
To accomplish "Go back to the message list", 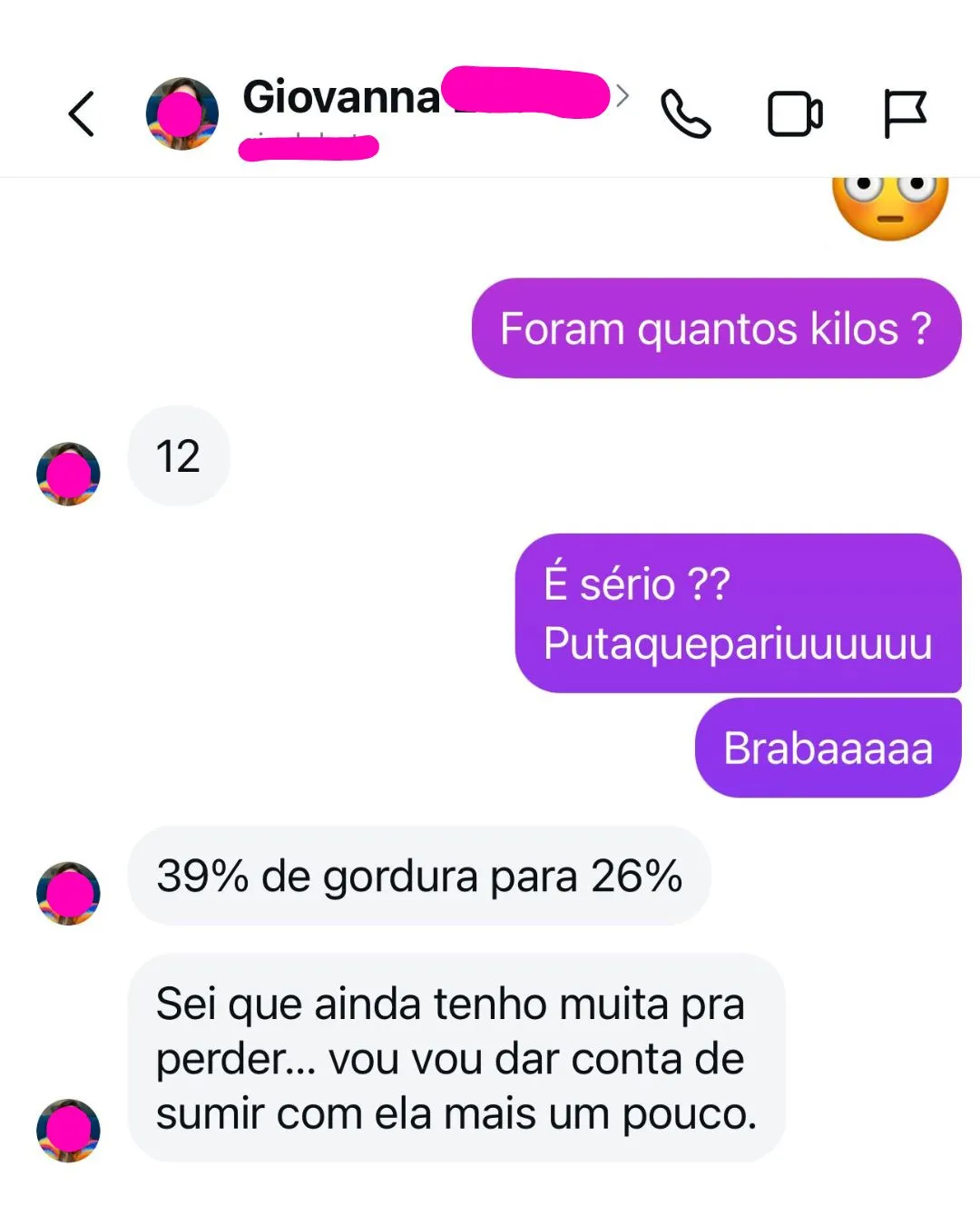I will [x=82, y=114].
